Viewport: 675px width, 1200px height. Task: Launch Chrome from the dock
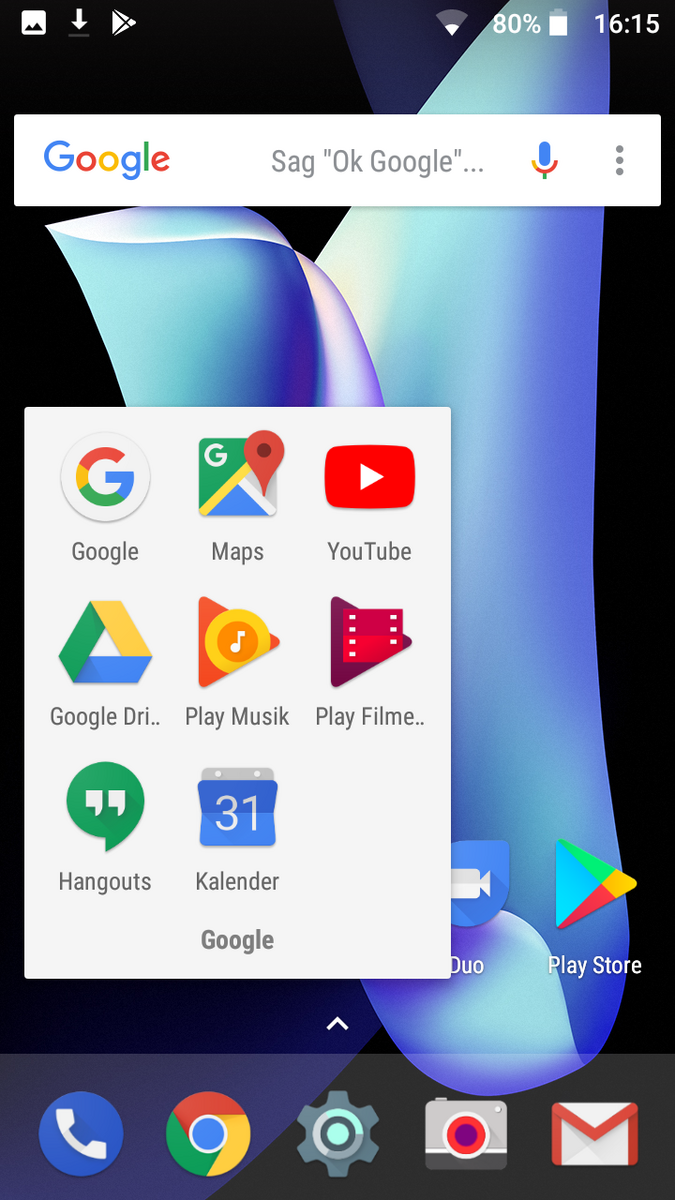coord(208,1134)
